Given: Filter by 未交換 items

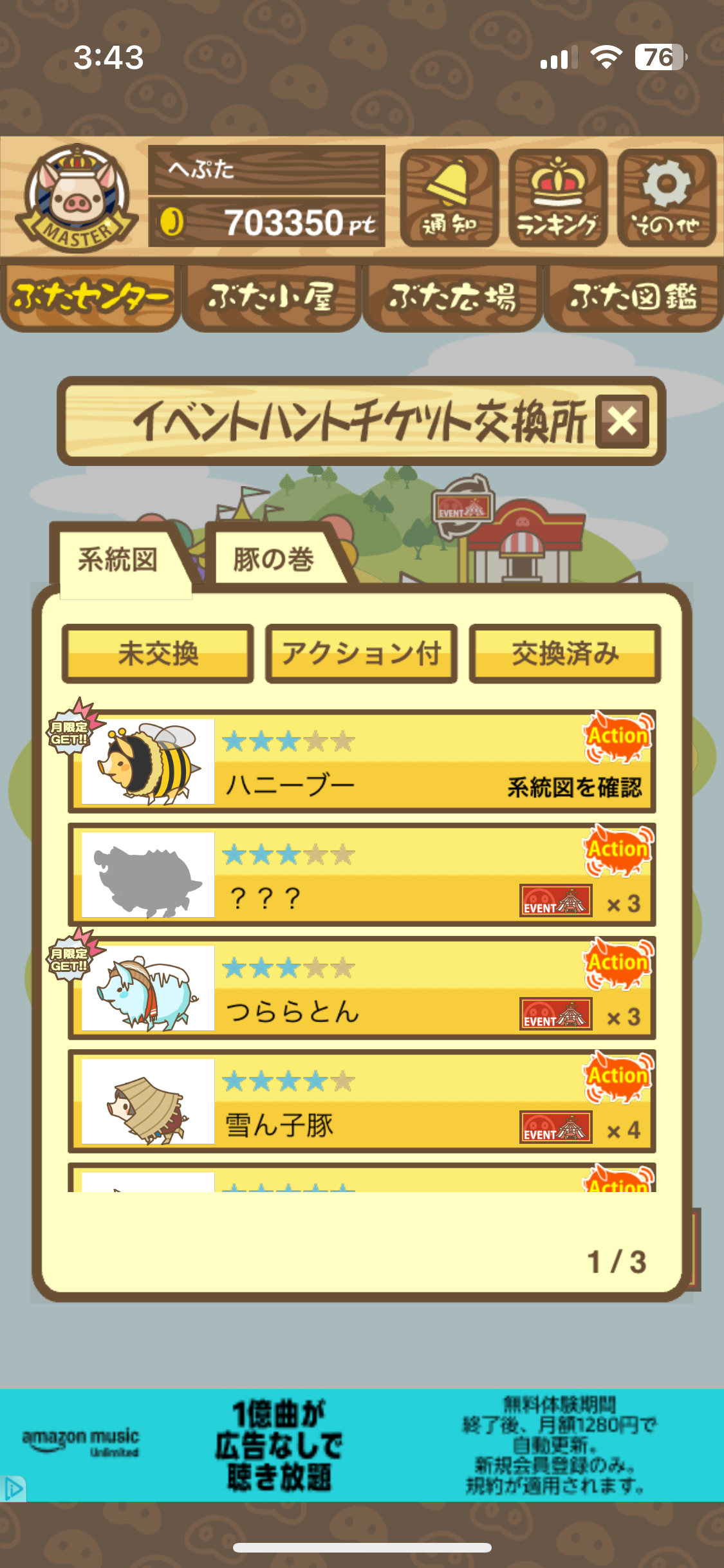Looking at the screenshot, I should [x=158, y=653].
